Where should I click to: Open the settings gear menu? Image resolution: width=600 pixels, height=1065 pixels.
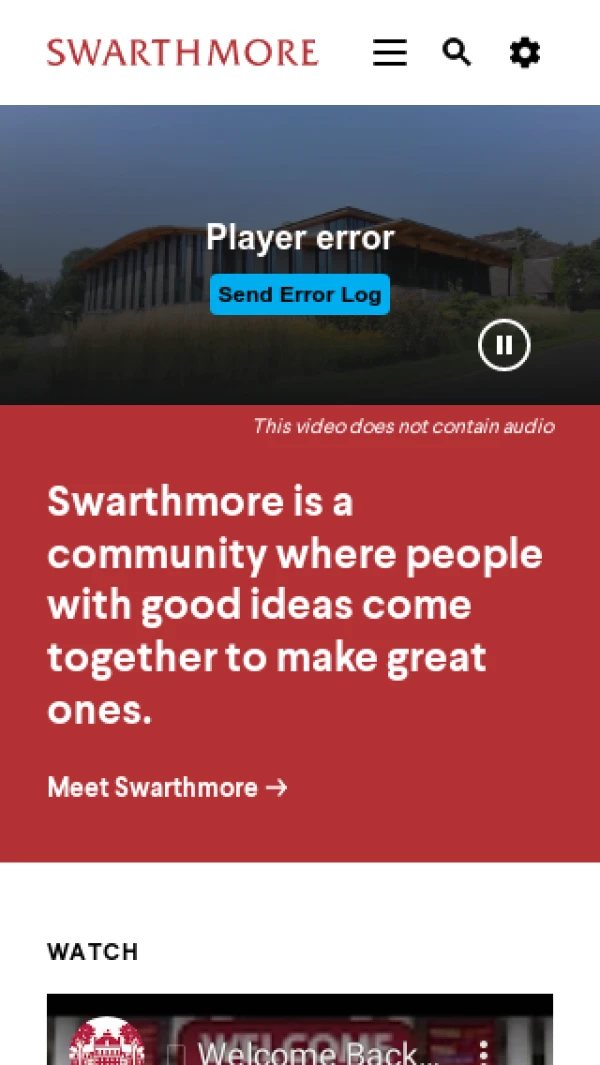(x=524, y=53)
